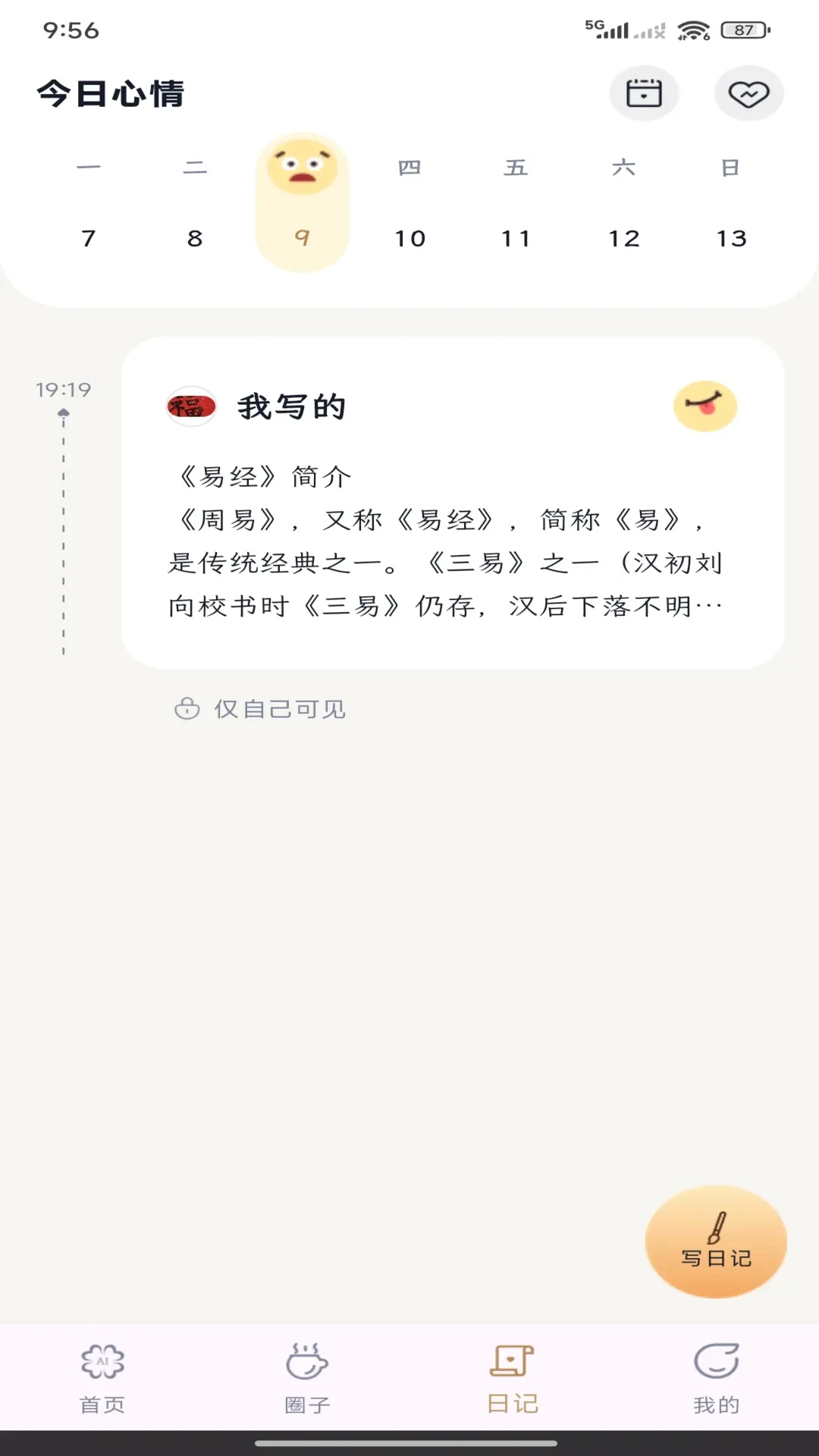Open the heart mood icon
This screenshot has height=1456, width=819.
click(748, 93)
